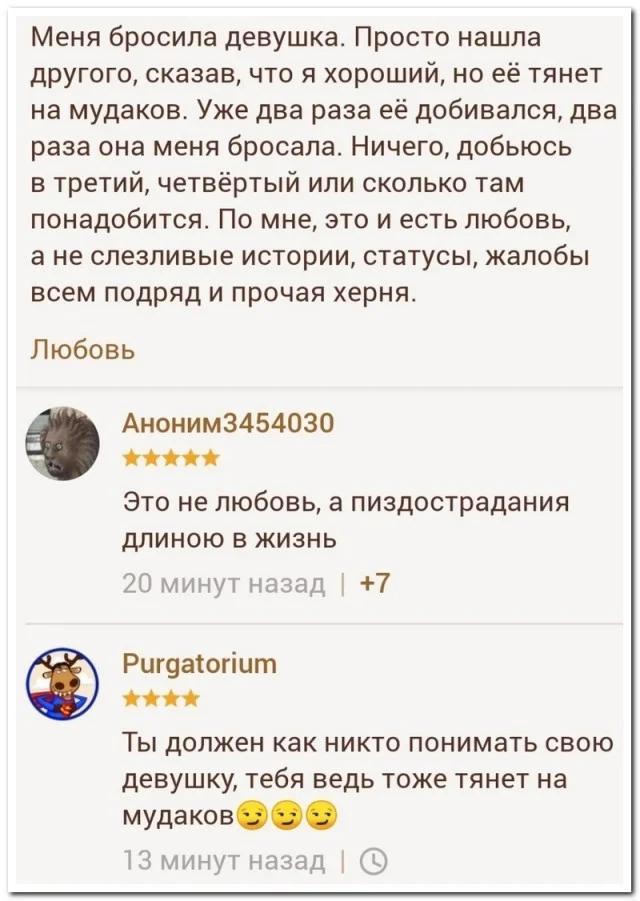Open Аноним3454030's profile avatar
The height and width of the screenshot is (901, 640).
pos(63,442)
